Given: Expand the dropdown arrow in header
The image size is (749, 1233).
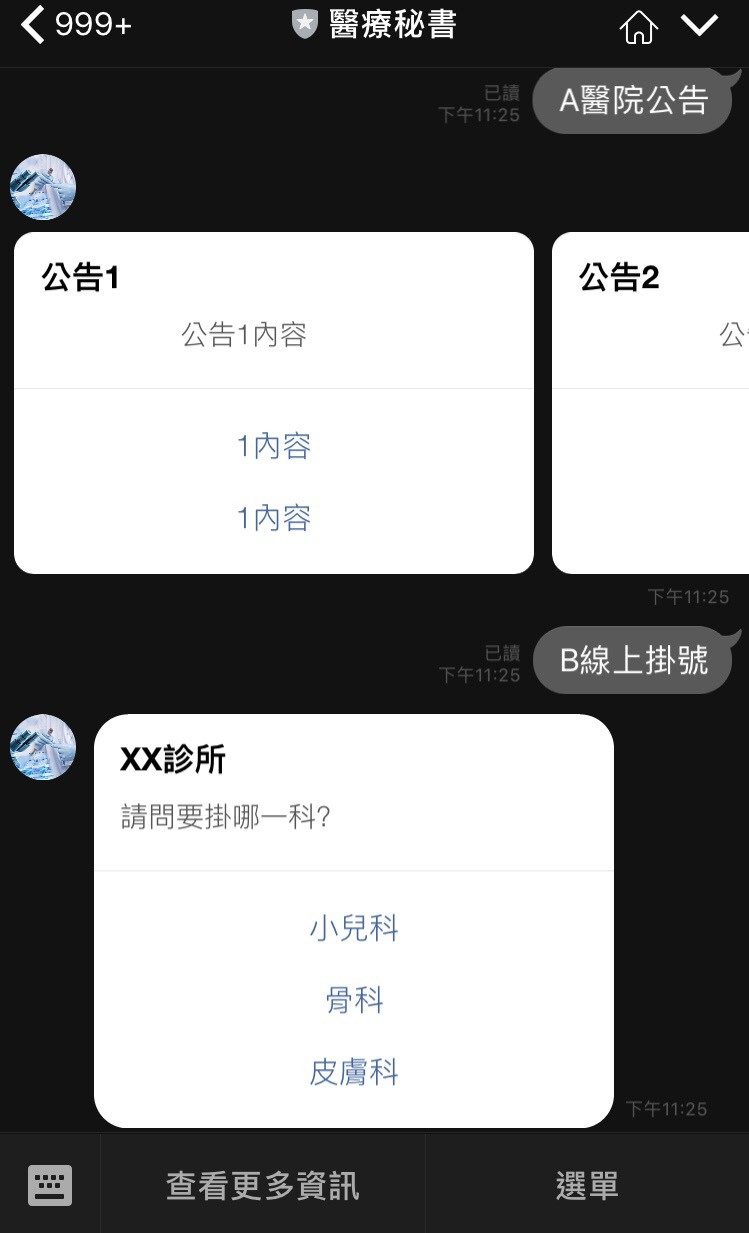Looking at the screenshot, I should tap(700, 25).
